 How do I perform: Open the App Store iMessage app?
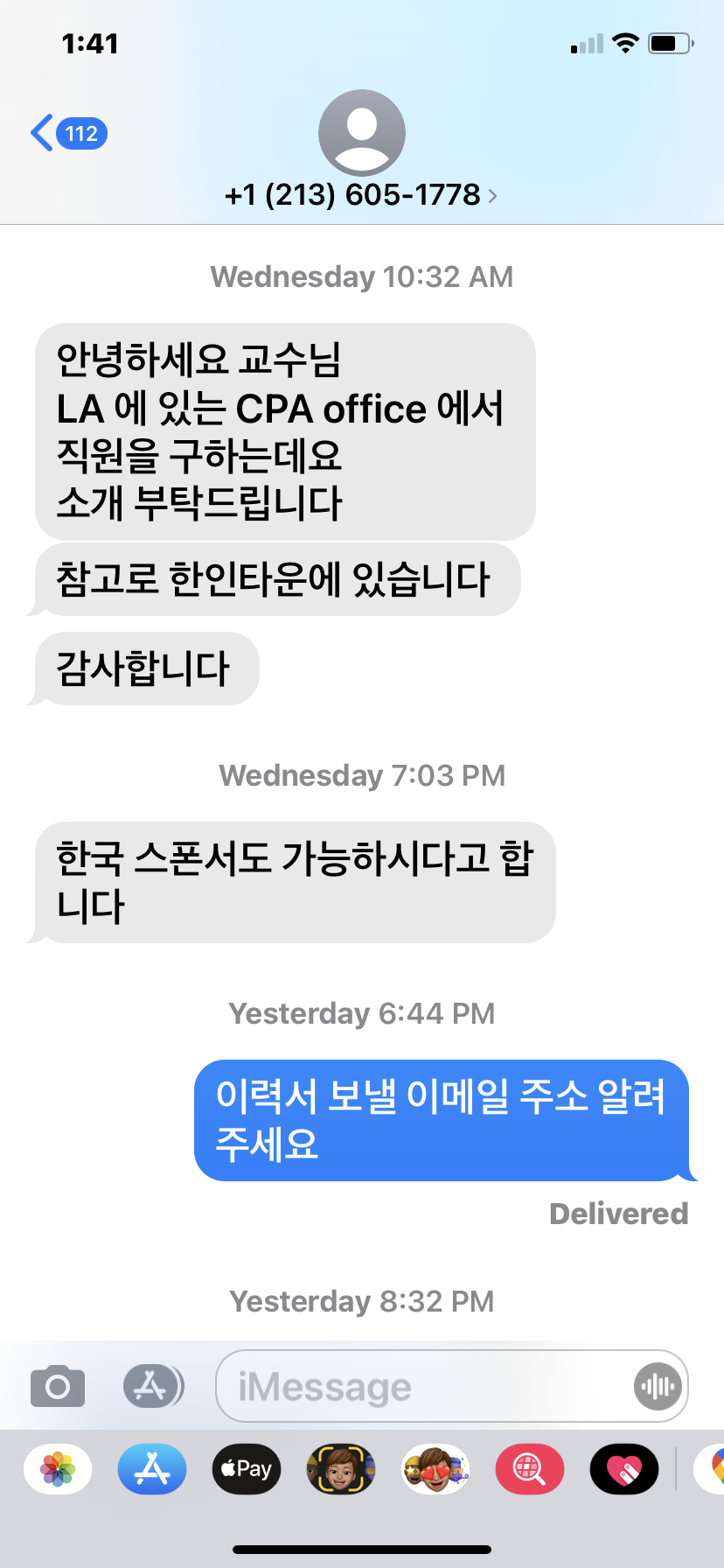coord(152,1469)
